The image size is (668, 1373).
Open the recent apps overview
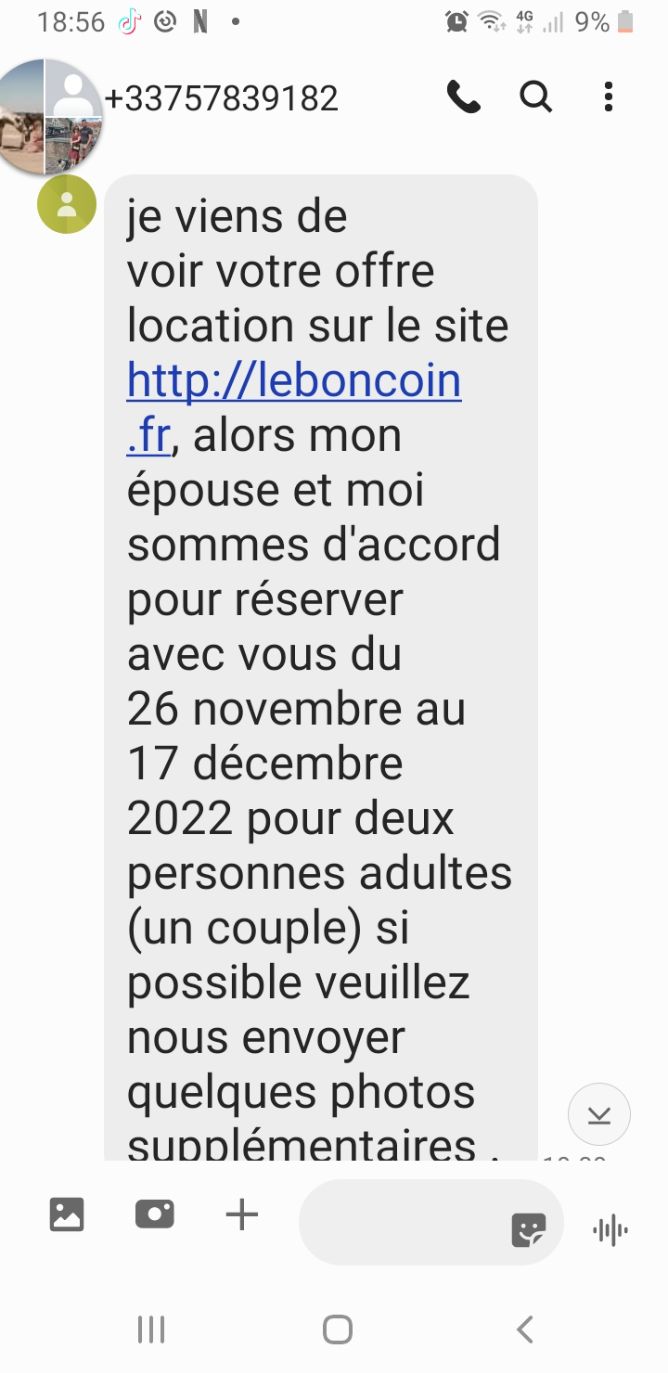pos(151,1329)
